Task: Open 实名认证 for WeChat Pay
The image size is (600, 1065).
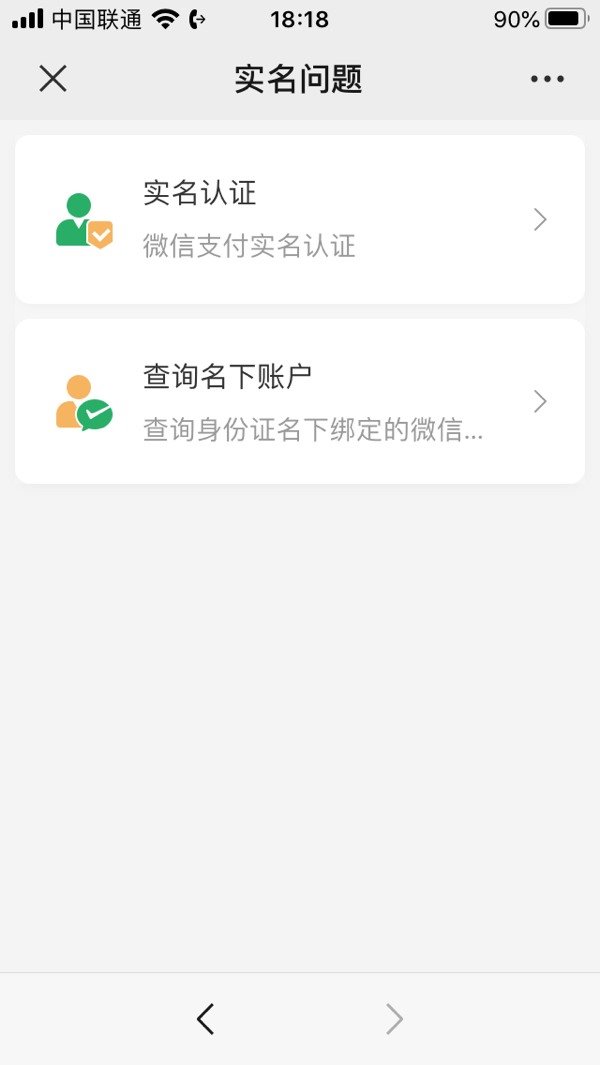Action: tap(300, 220)
